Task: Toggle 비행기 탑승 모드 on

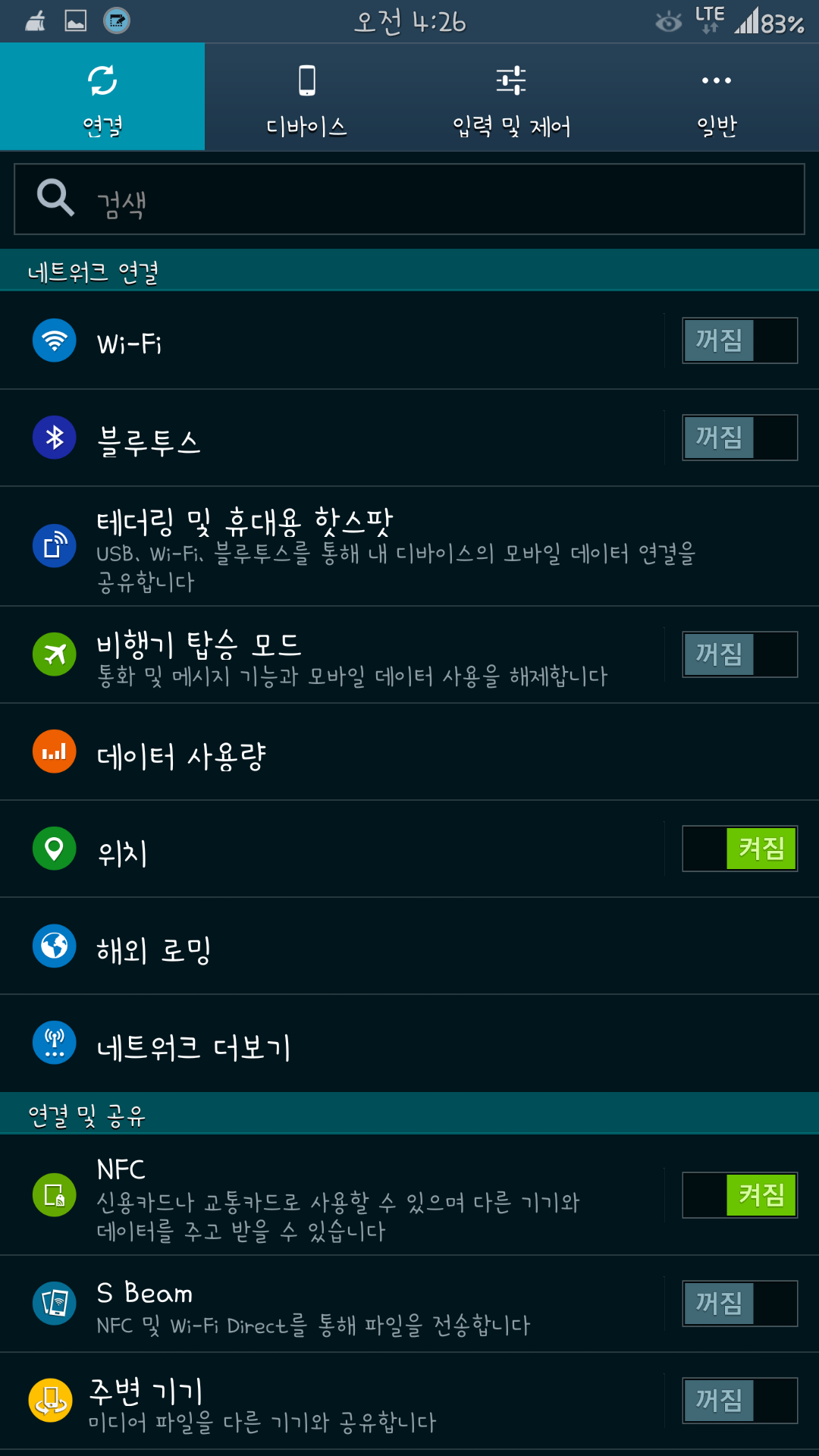Action: [739, 654]
